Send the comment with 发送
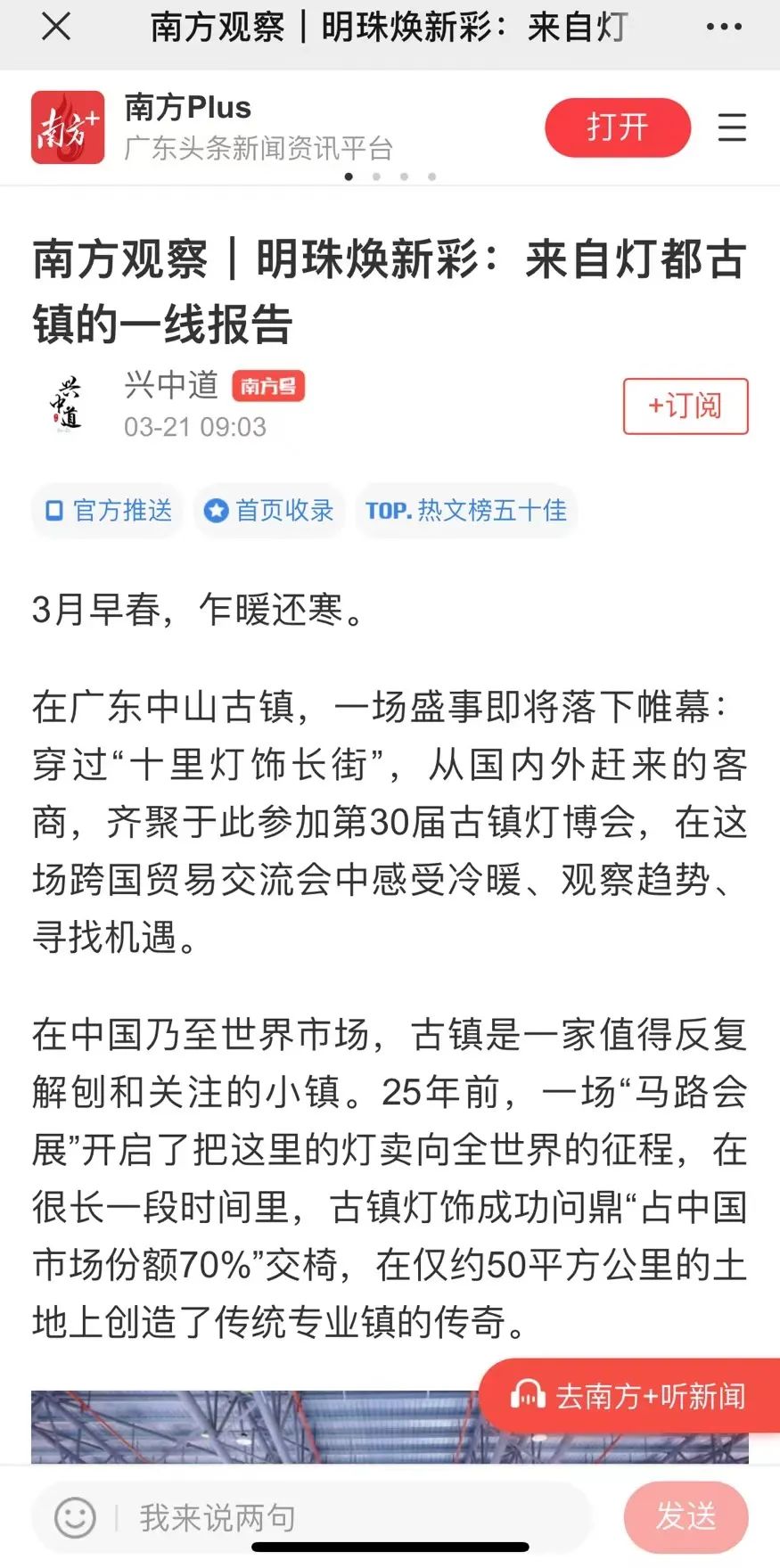 point(686,1516)
